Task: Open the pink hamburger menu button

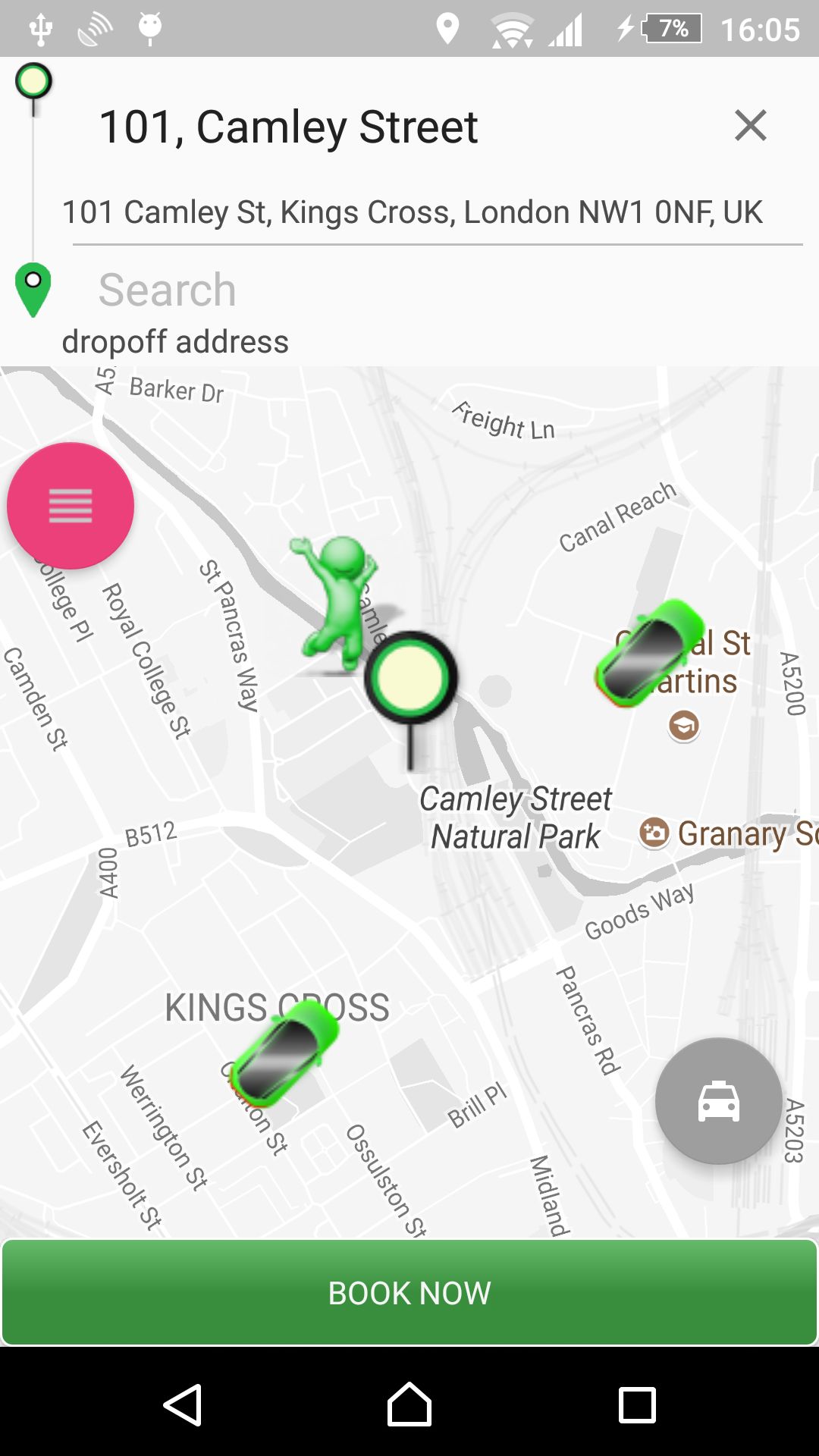Action: point(71,506)
